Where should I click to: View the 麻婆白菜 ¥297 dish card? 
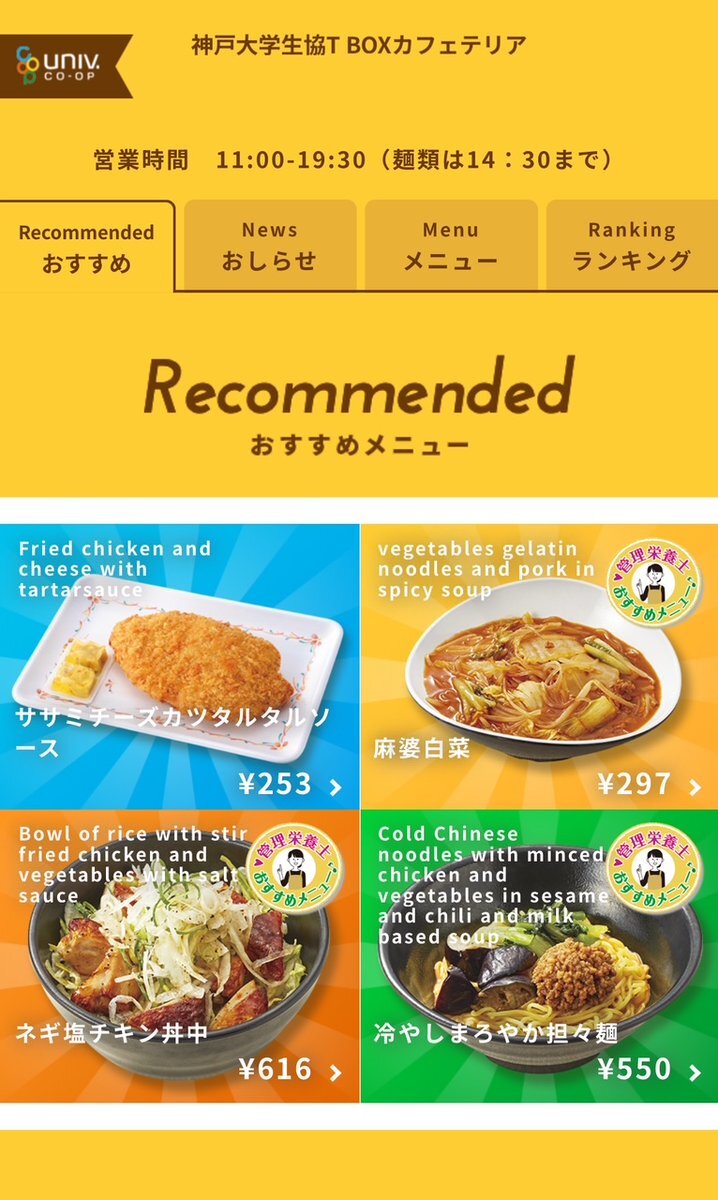pos(539,666)
